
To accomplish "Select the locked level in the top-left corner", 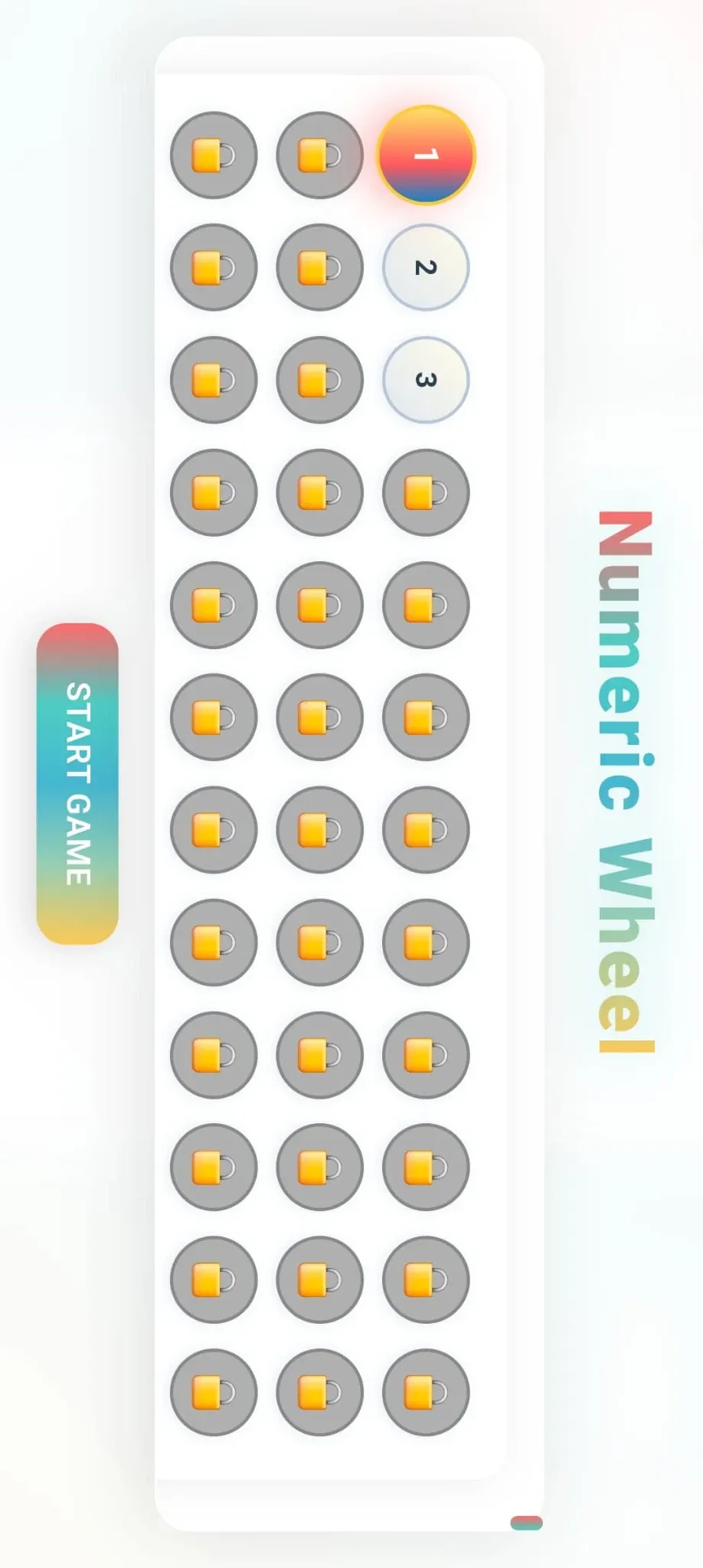I will pyautogui.click(x=213, y=155).
